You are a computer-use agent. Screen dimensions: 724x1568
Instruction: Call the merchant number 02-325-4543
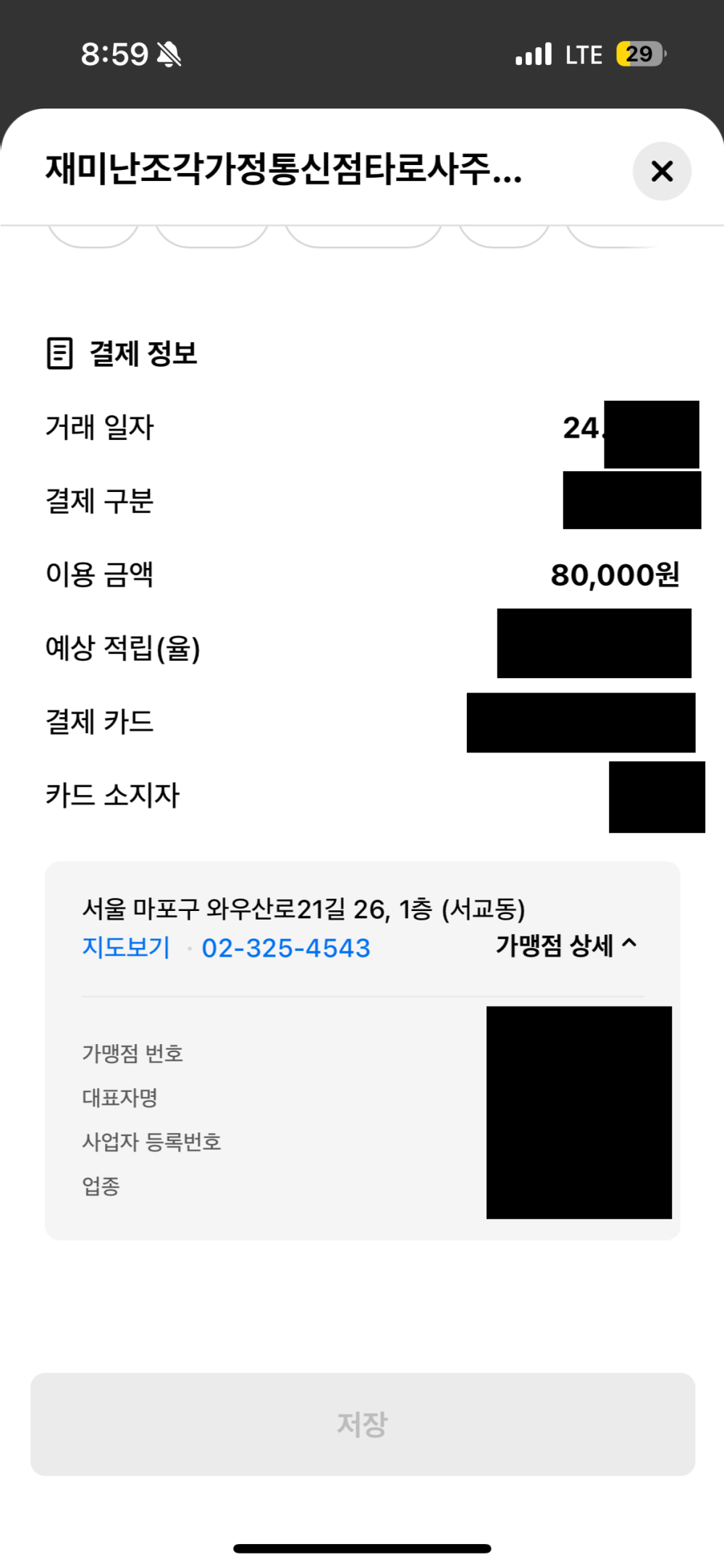click(x=286, y=948)
